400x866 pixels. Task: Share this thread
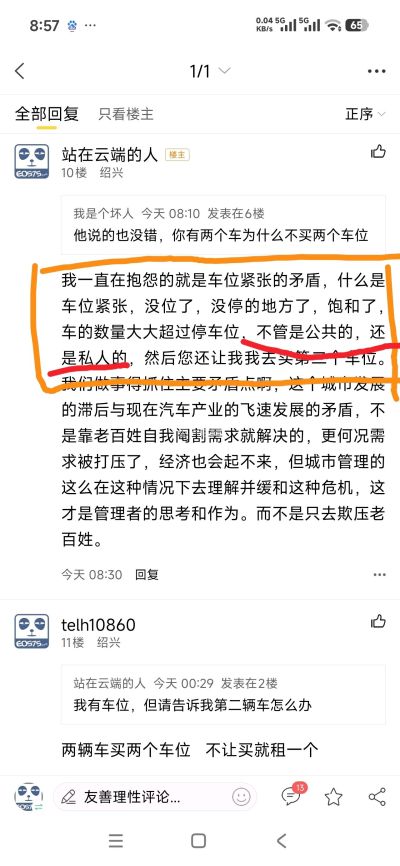tap(377, 796)
